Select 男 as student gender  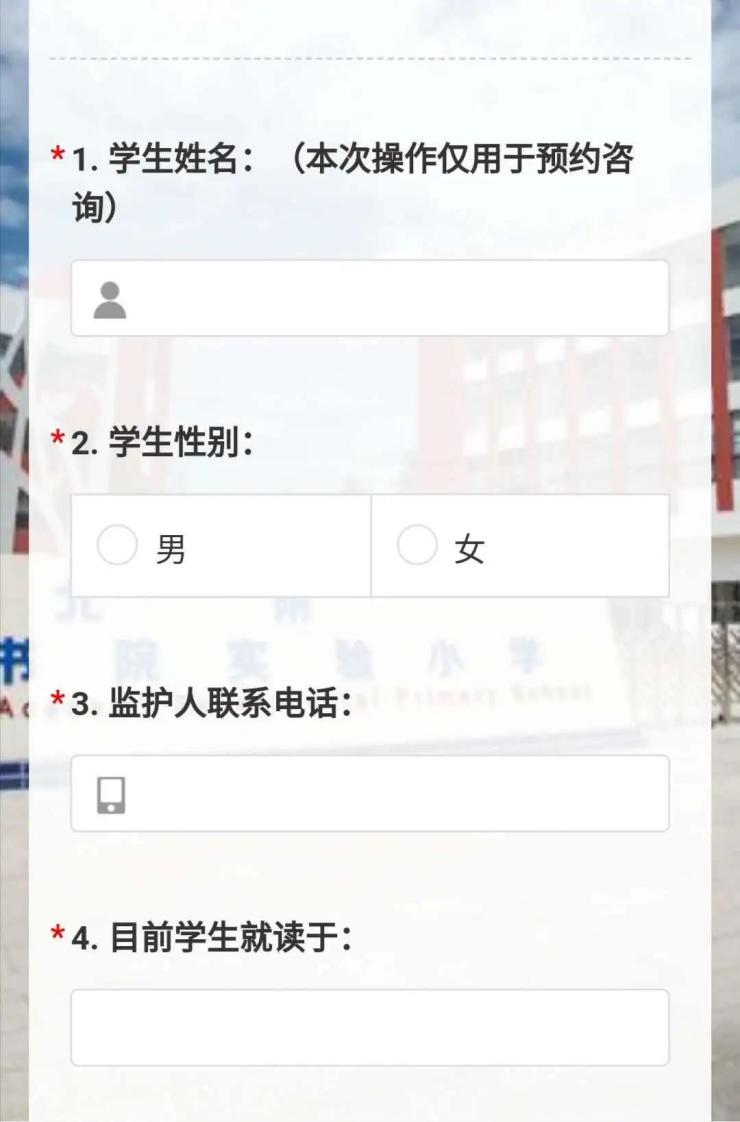tap(117, 546)
